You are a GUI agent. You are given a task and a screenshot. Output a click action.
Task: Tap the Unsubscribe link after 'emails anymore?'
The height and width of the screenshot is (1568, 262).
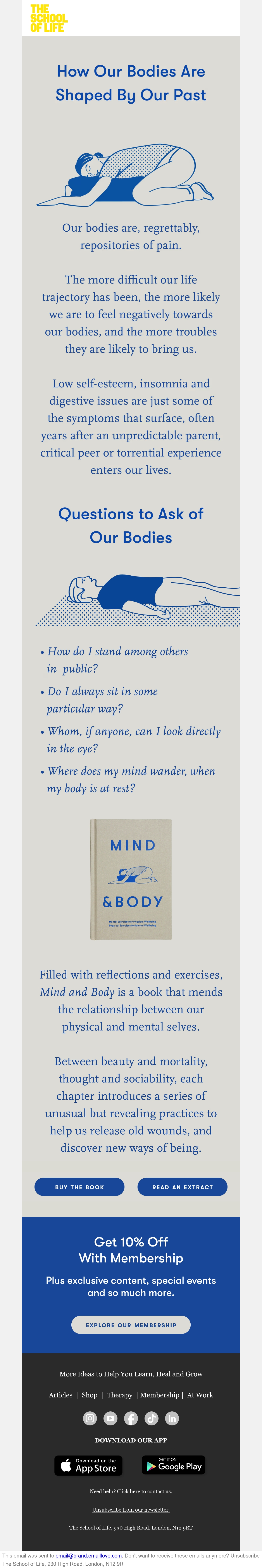[245, 1555]
